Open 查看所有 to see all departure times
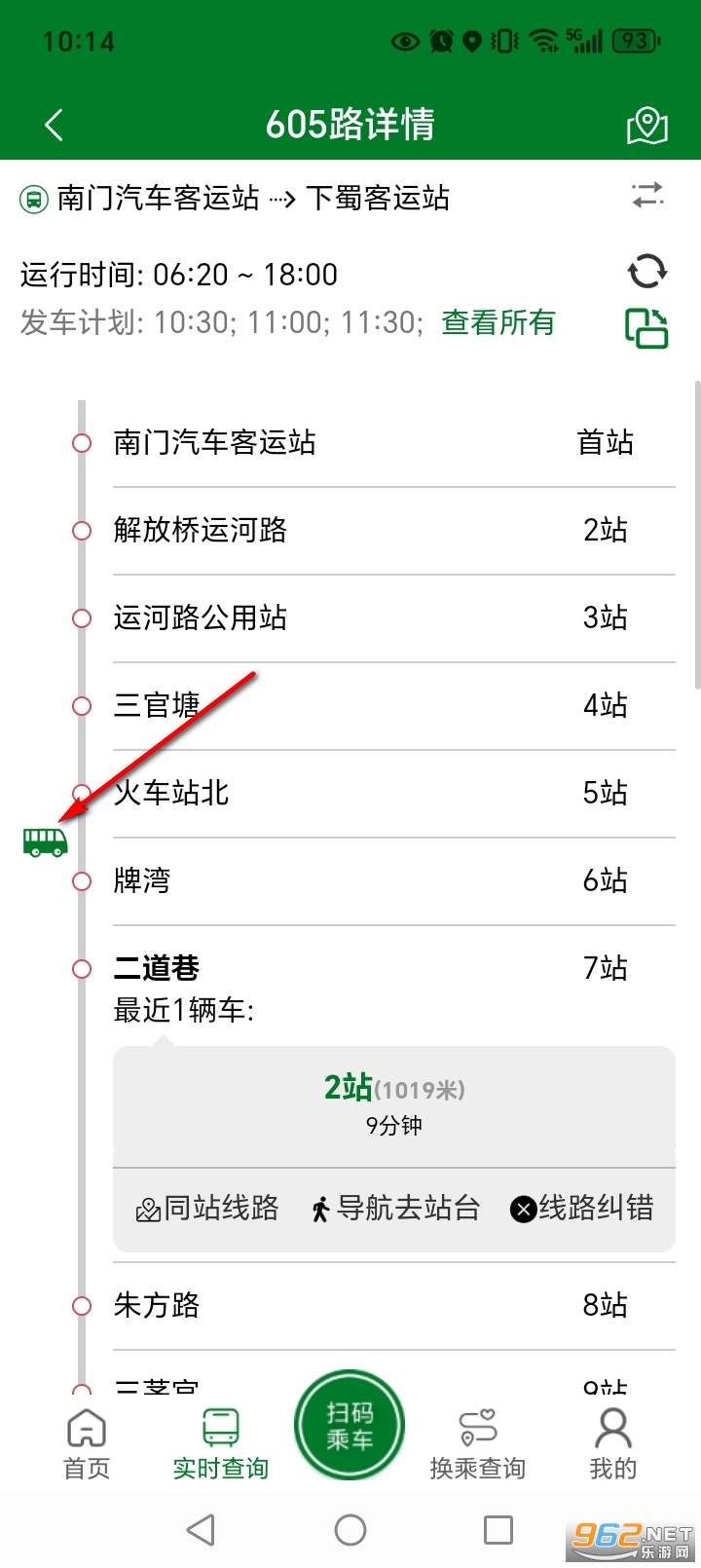Image resolution: width=701 pixels, height=1568 pixels. pyautogui.click(x=497, y=322)
